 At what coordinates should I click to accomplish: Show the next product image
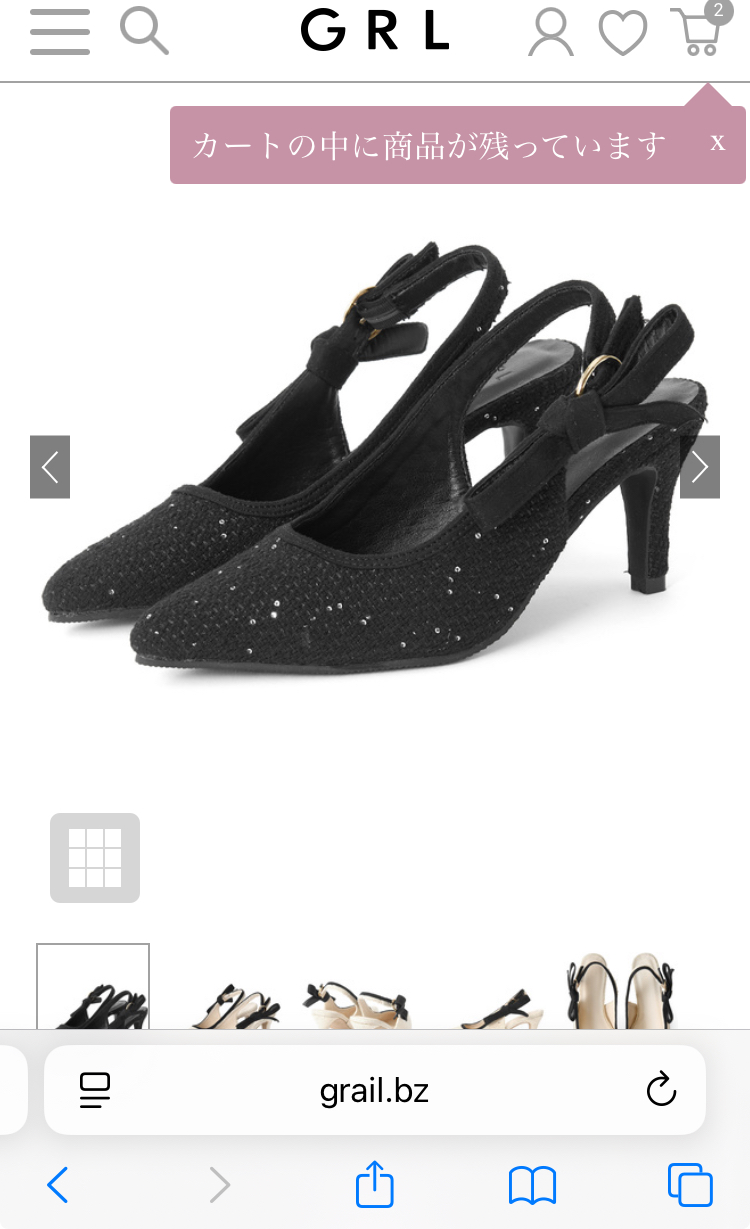pyautogui.click(x=700, y=467)
